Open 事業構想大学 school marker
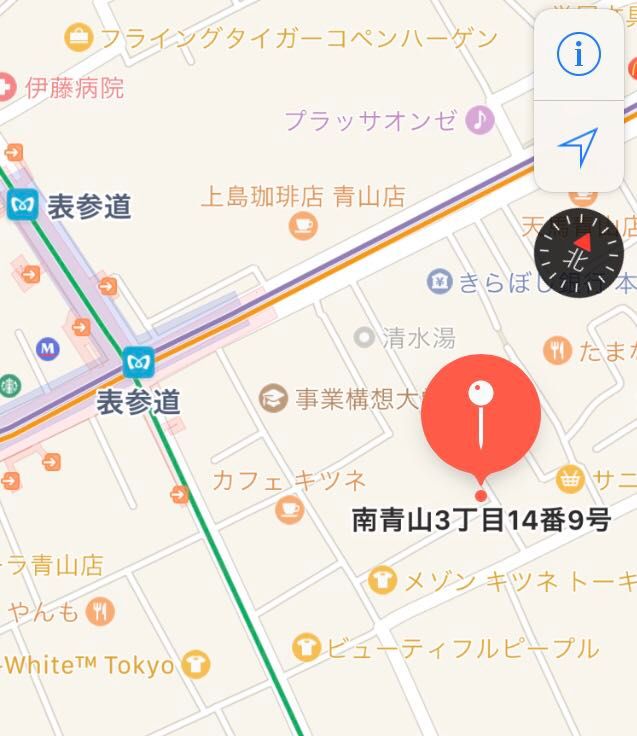Screen dimensions: 637x736 pos(271,400)
